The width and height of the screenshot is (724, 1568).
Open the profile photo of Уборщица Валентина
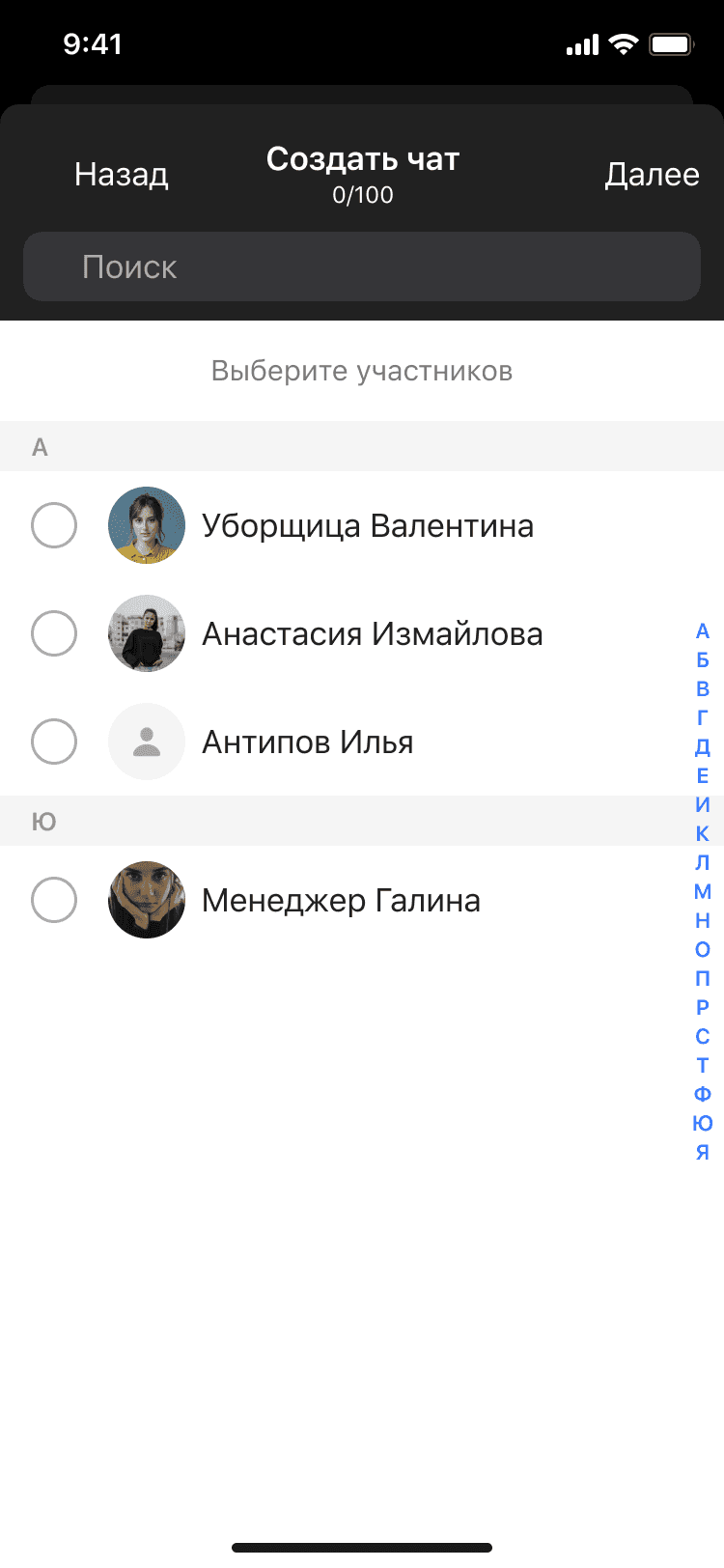click(147, 525)
